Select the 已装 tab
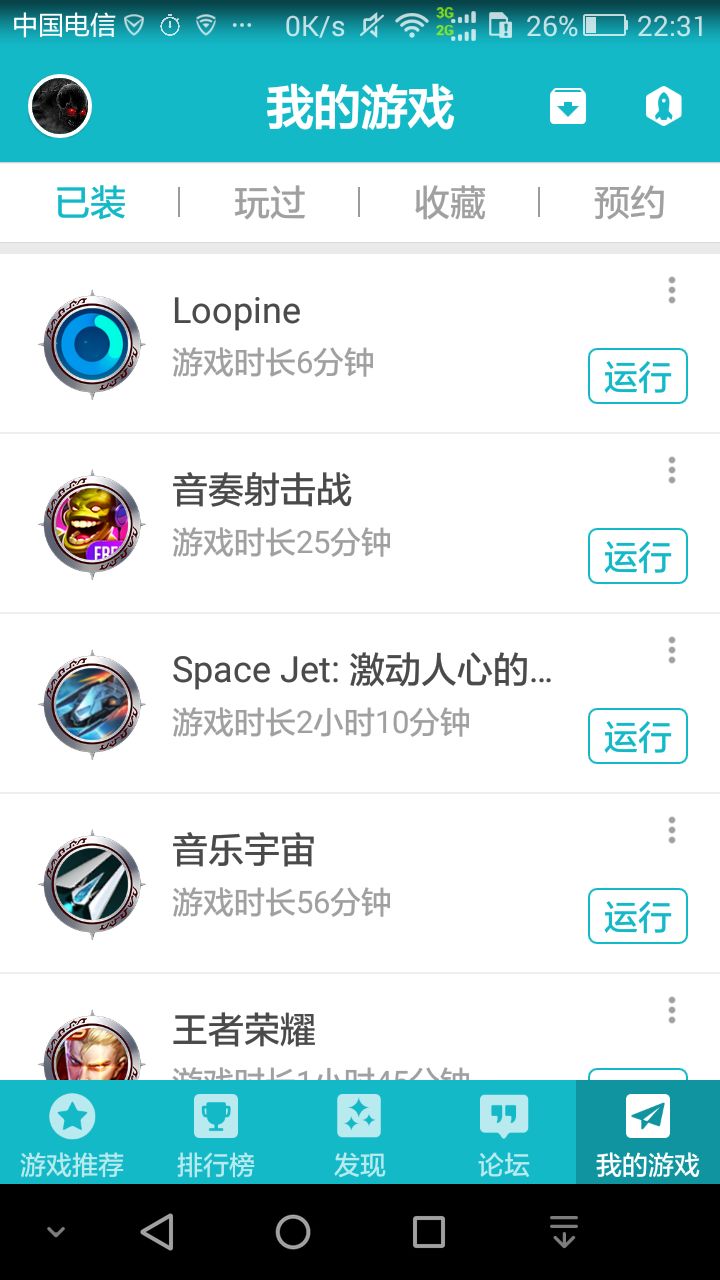This screenshot has height=1280, width=720. 90,203
